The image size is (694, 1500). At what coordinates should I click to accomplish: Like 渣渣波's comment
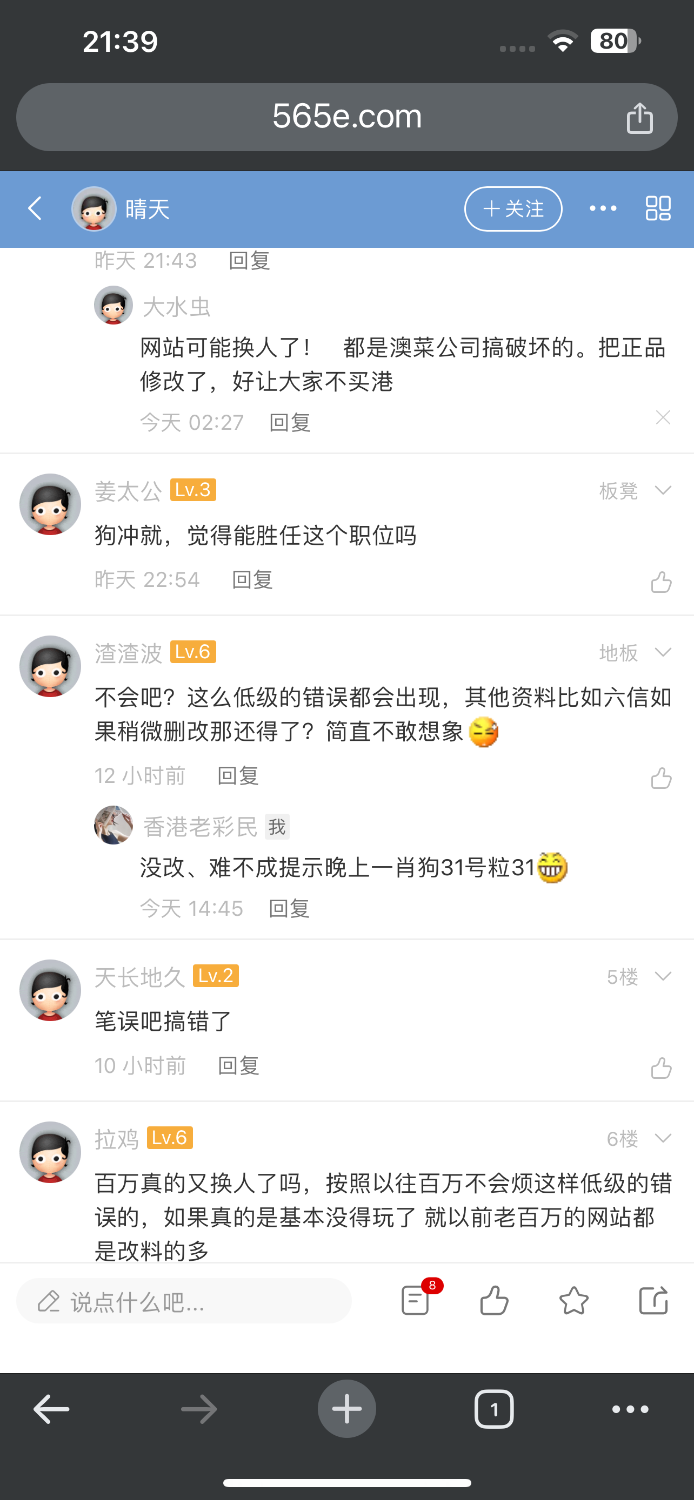coord(661,778)
